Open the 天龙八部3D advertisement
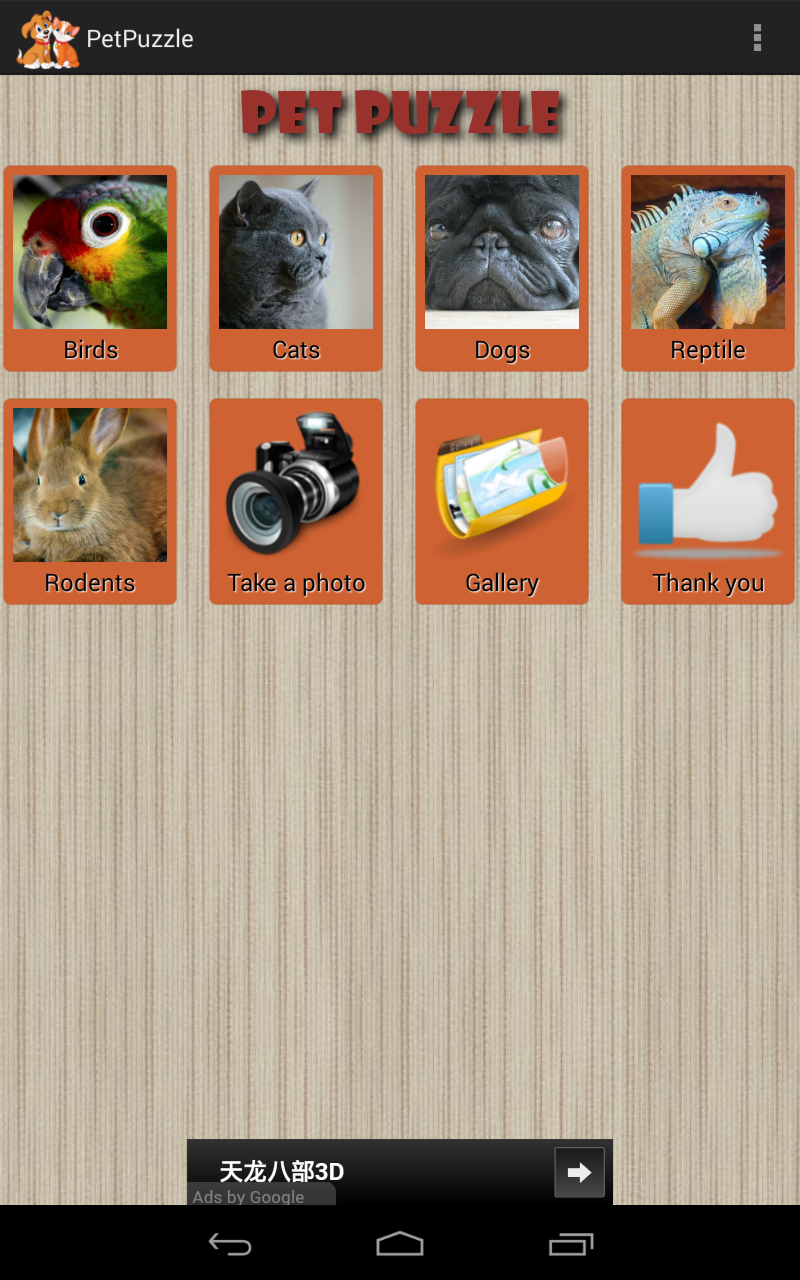 coord(280,1172)
